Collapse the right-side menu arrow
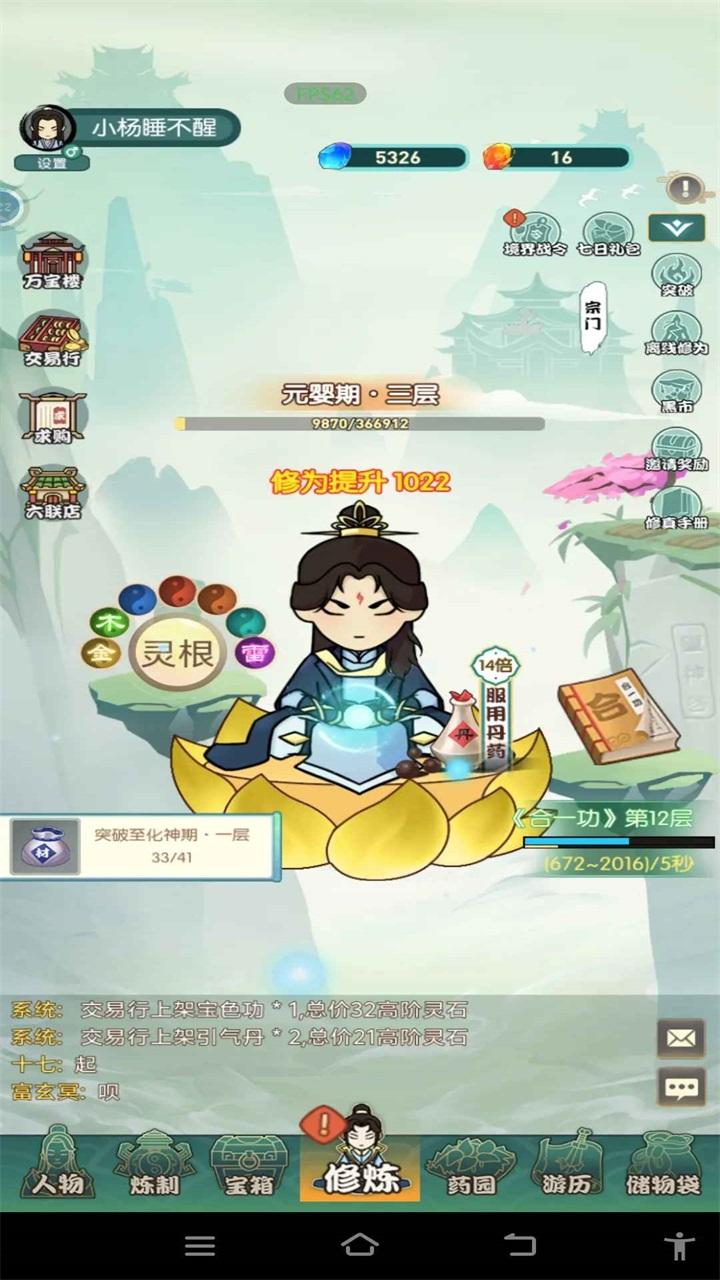 click(x=676, y=228)
